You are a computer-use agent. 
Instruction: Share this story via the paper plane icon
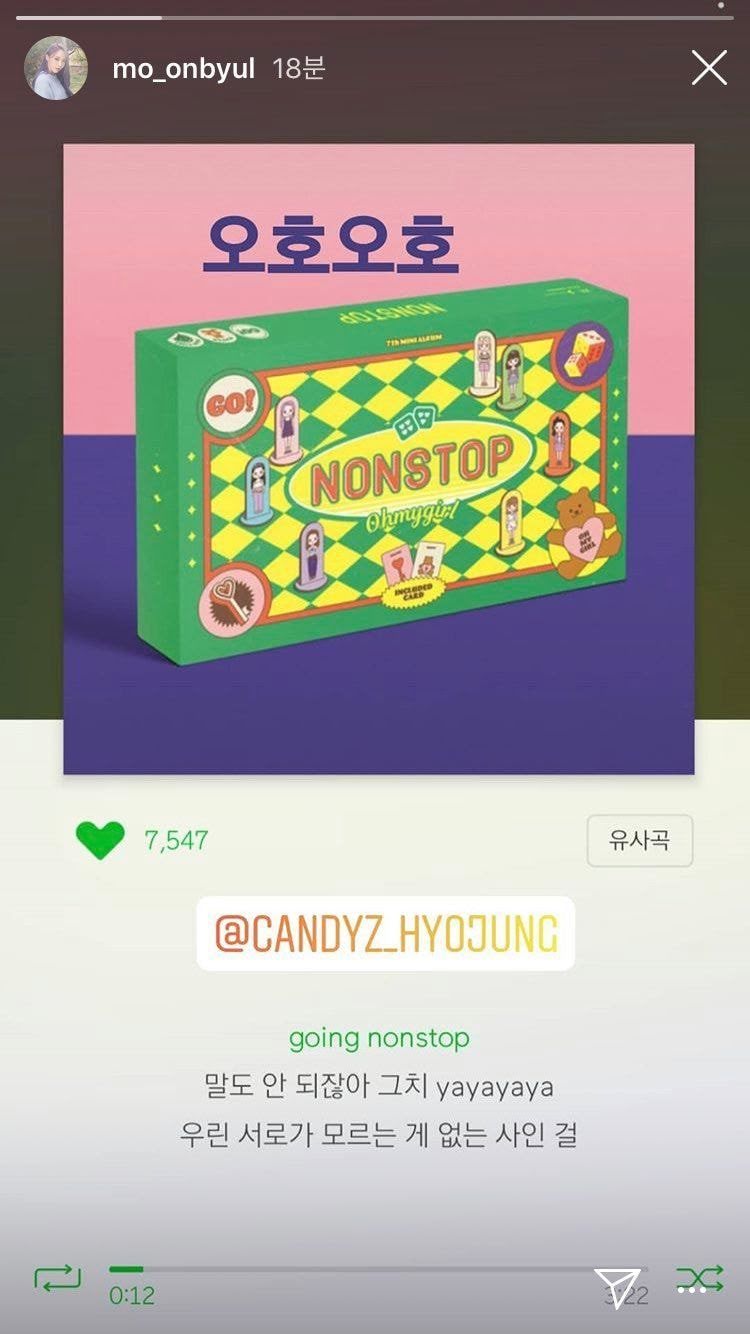pos(617,1285)
